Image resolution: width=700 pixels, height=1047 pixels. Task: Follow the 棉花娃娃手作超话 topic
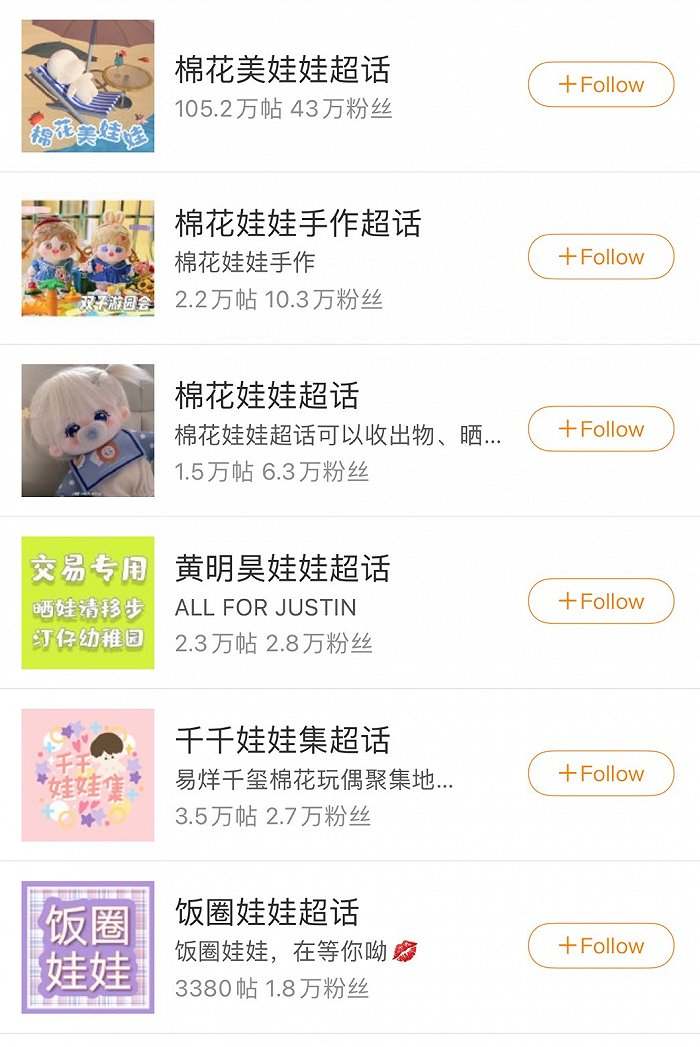tap(601, 257)
